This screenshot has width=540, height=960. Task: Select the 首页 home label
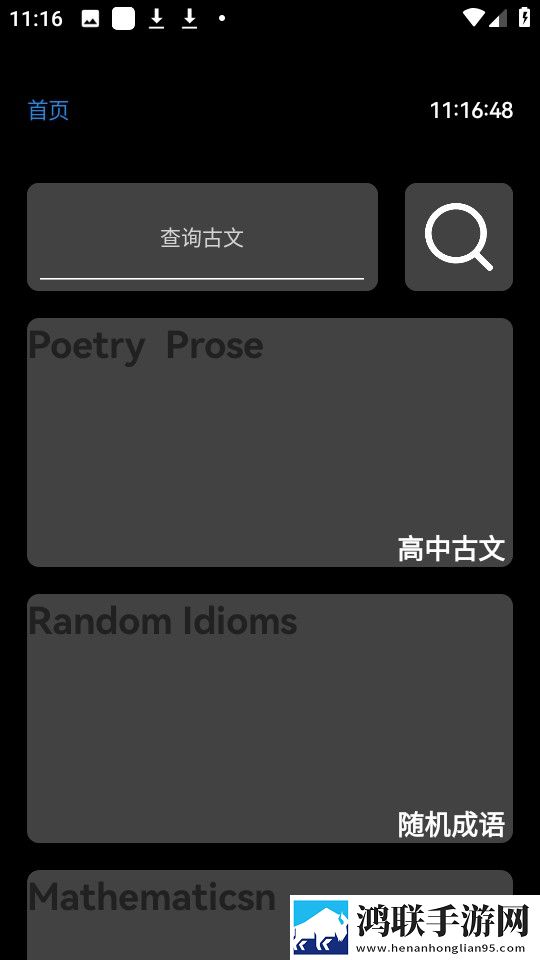[x=48, y=110]
